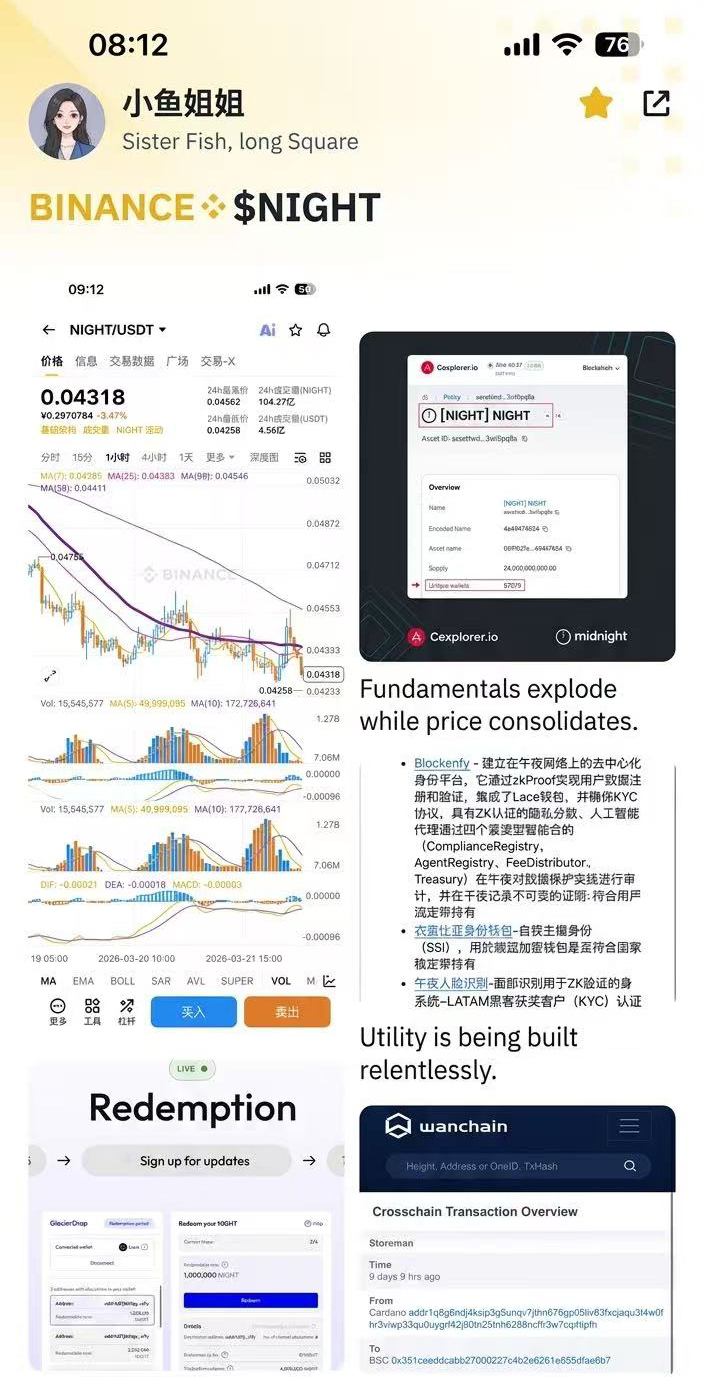Share this post externally
This screenshot has width=704, height=1377.
tap(656, 103)
